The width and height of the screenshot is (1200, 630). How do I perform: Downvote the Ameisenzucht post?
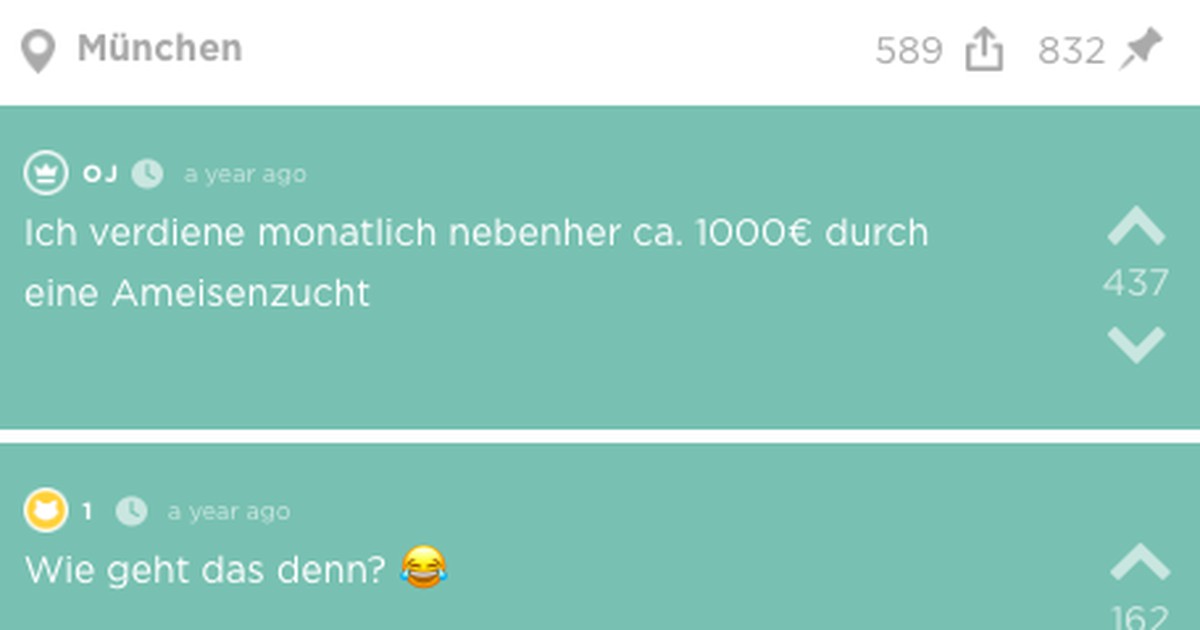[1136, 344]
